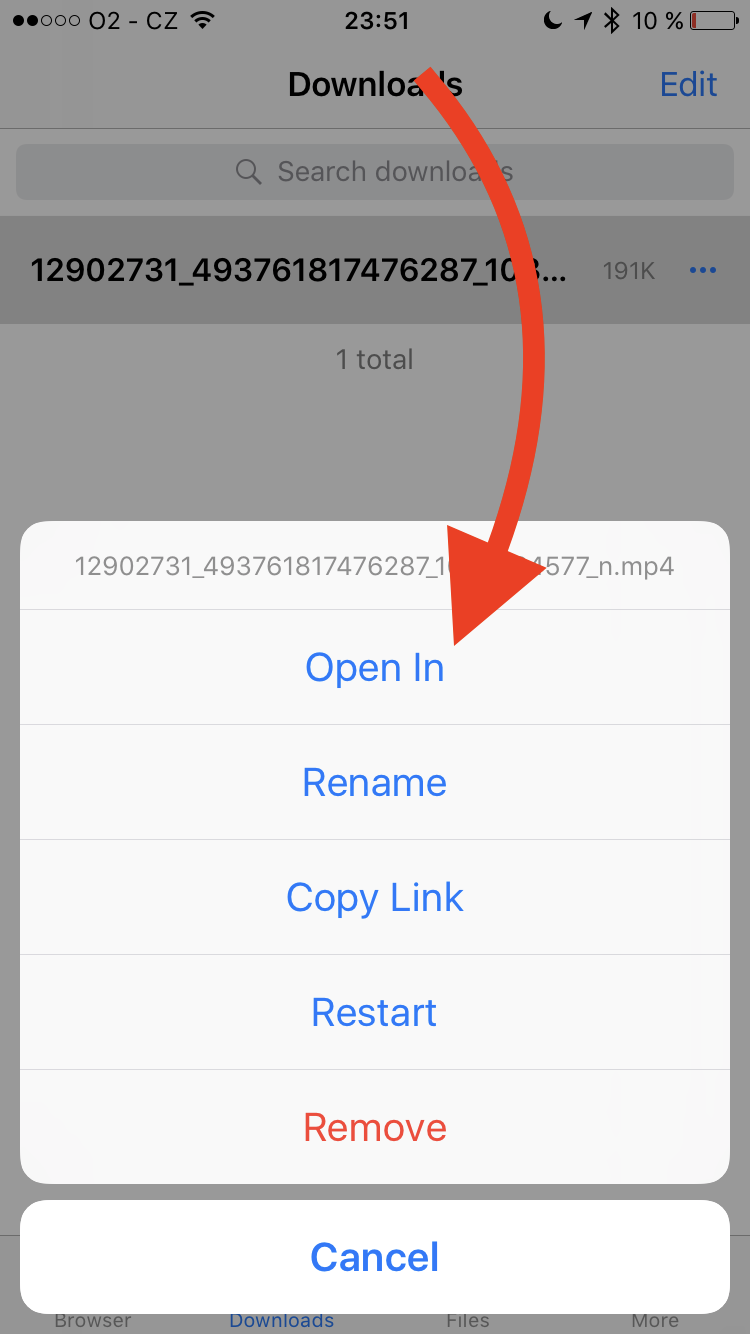Remove the downloaded file
Screen dimensions: 750x1334
(x=374, y=1127)
